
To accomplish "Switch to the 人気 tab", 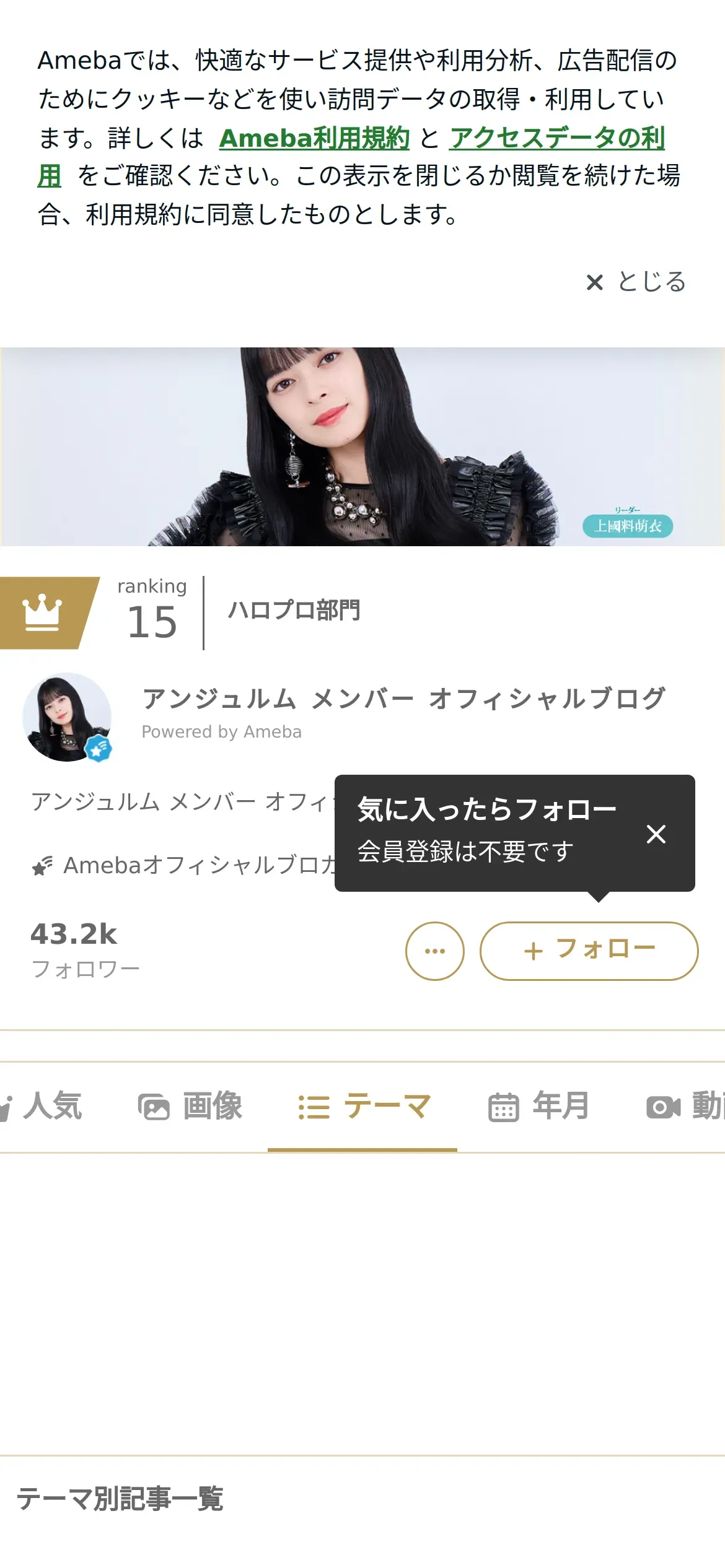I will tap(43, 1106).
